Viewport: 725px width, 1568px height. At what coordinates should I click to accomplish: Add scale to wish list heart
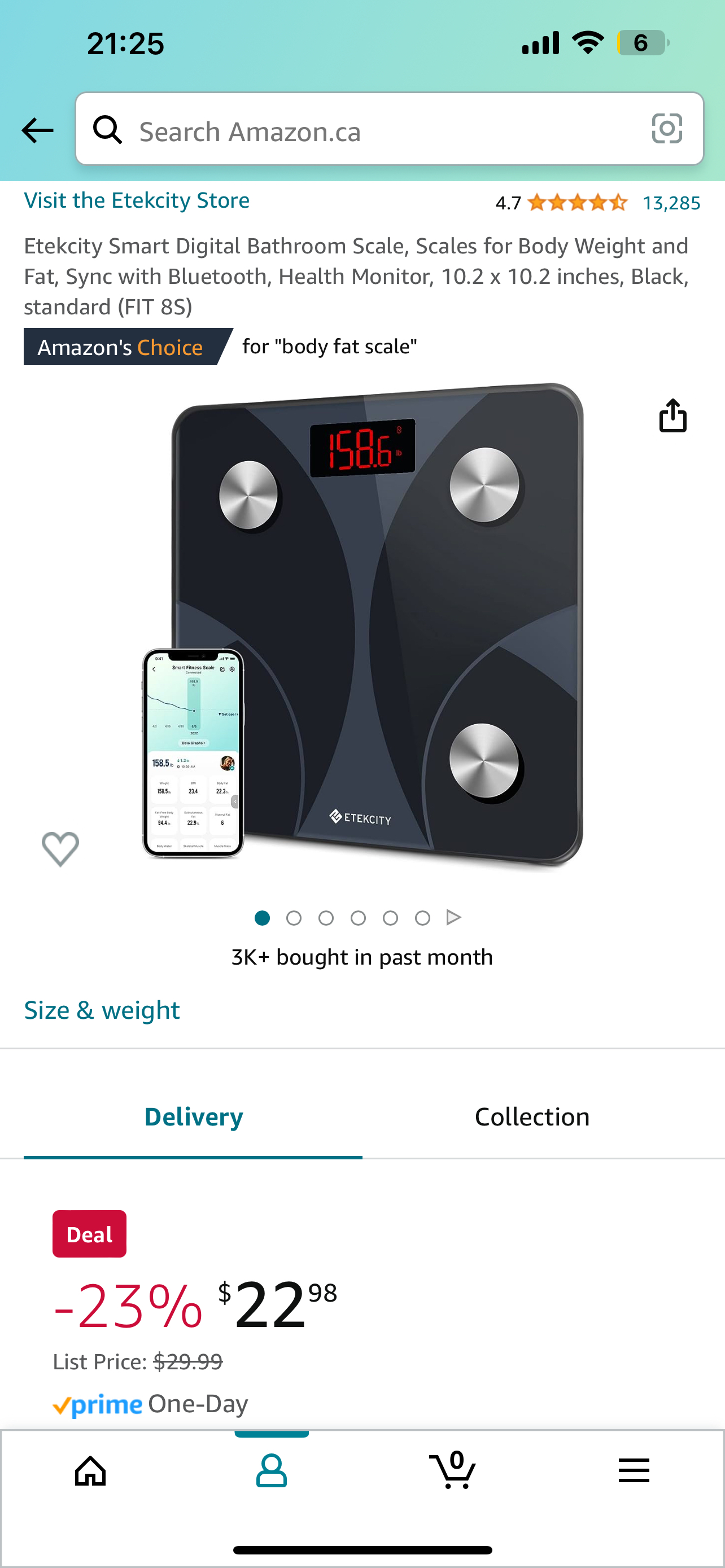point(60,848)
